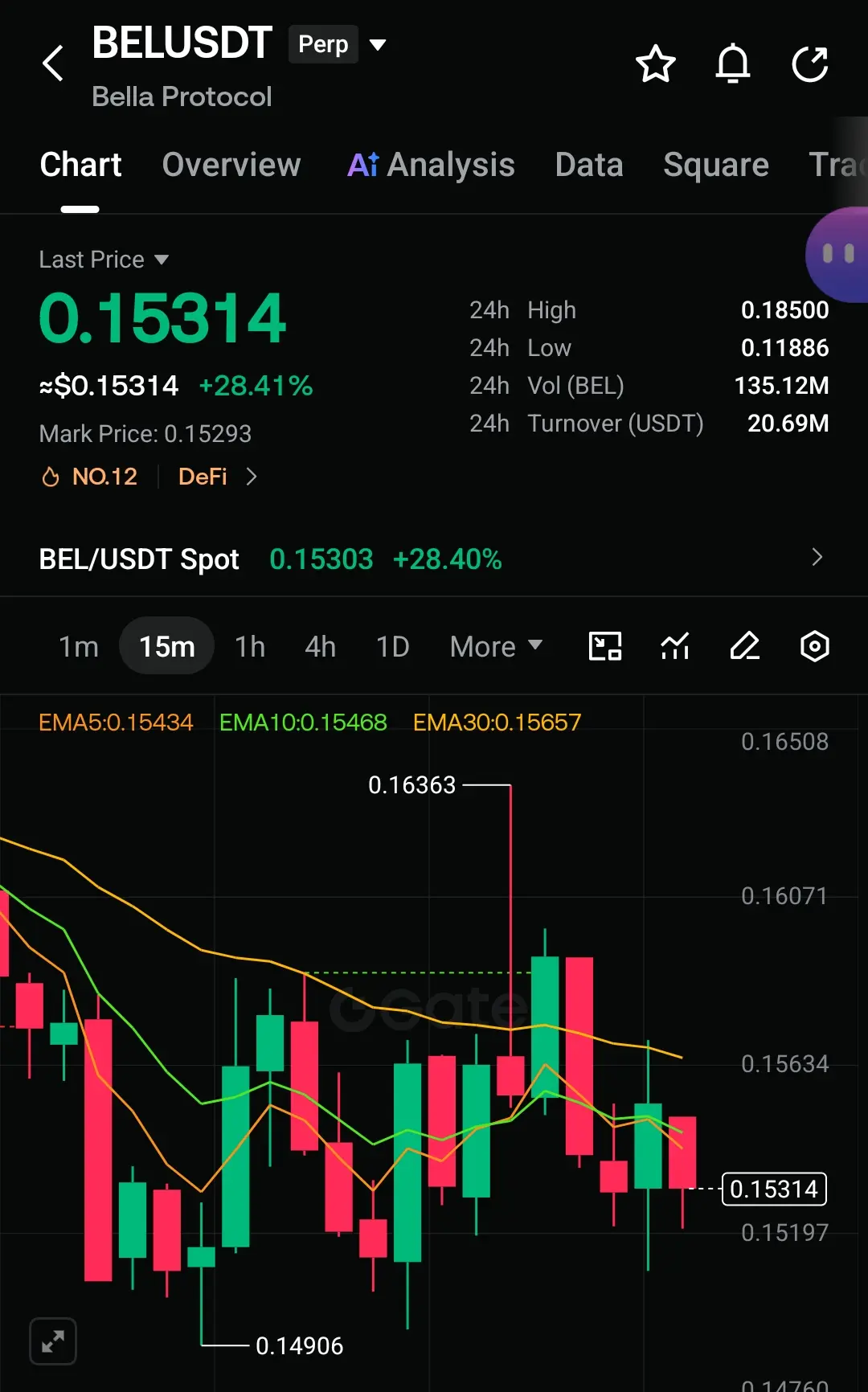Go back using the top-left arrow

tap(53, 63)
